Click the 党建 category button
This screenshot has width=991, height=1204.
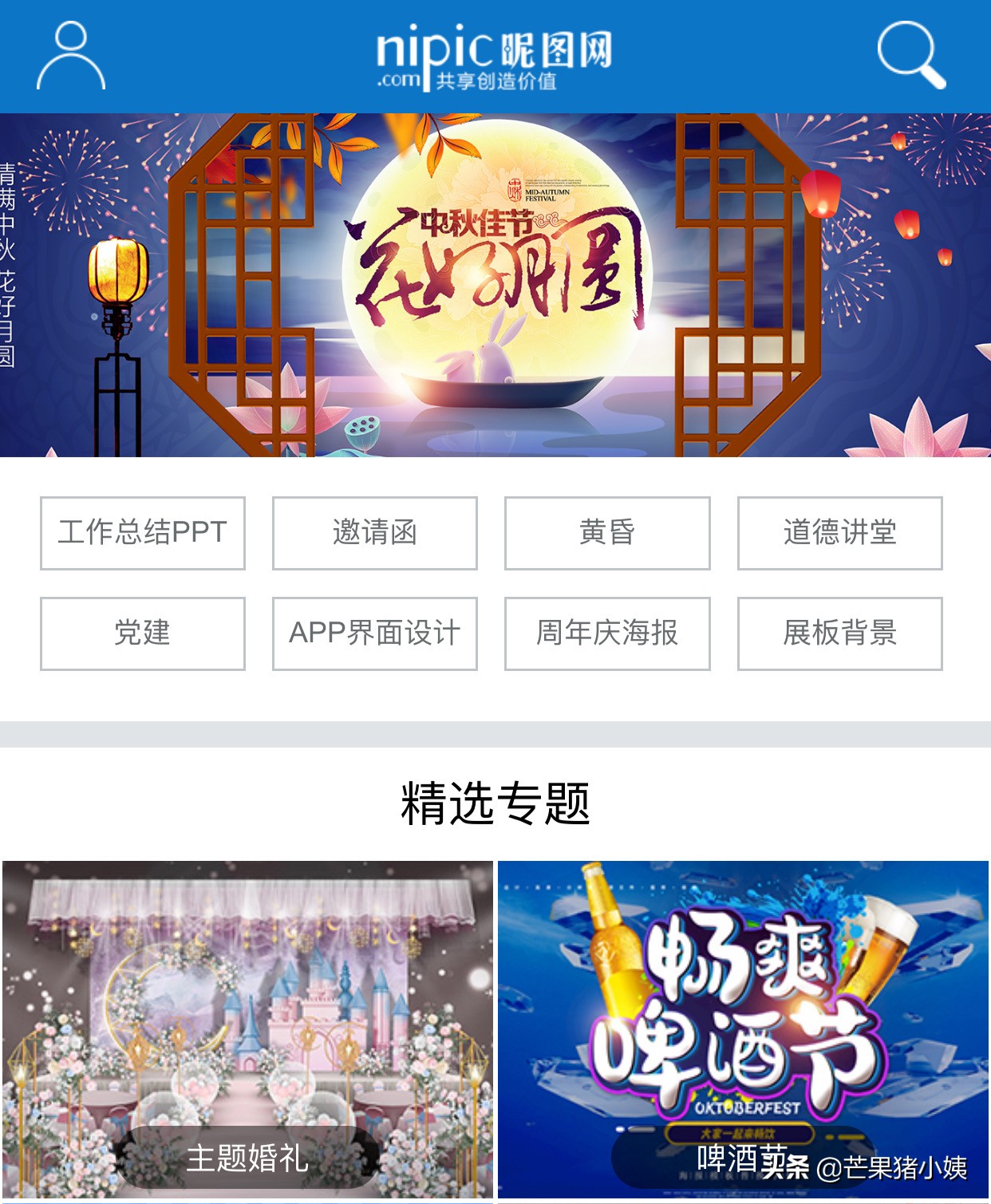[x=141, y=634]
